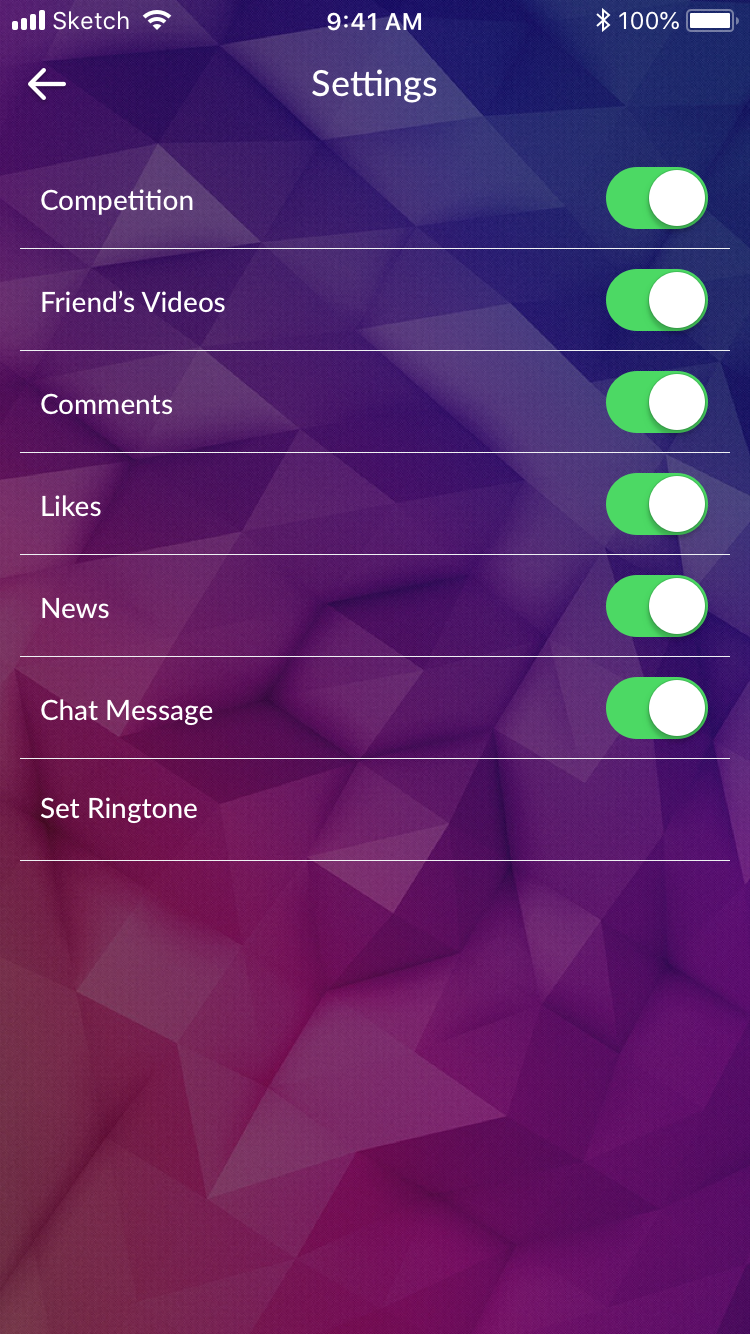The image size is (750, 1334).
Task: Disable the News toggle
Action: pos(656,607)
